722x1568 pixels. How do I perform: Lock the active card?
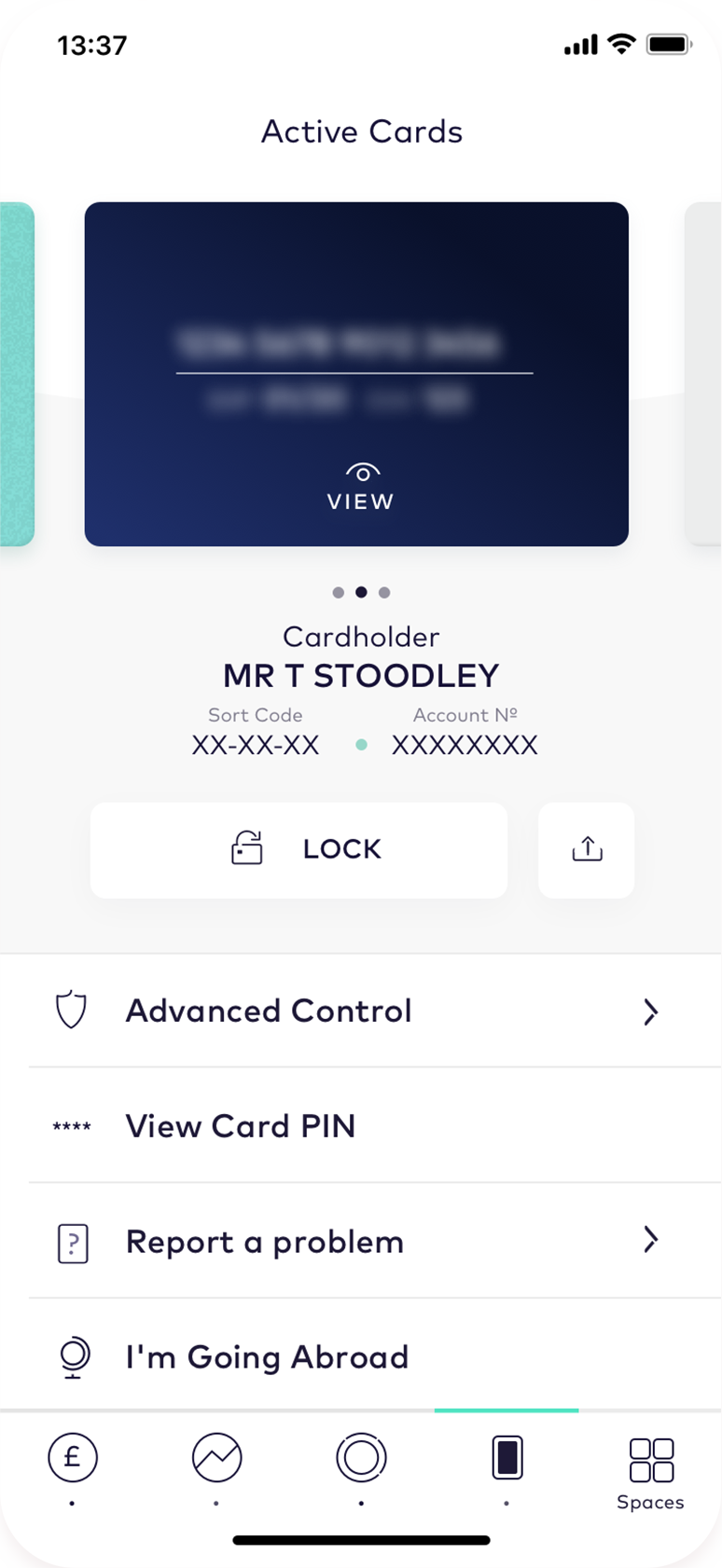coord(299,850)
